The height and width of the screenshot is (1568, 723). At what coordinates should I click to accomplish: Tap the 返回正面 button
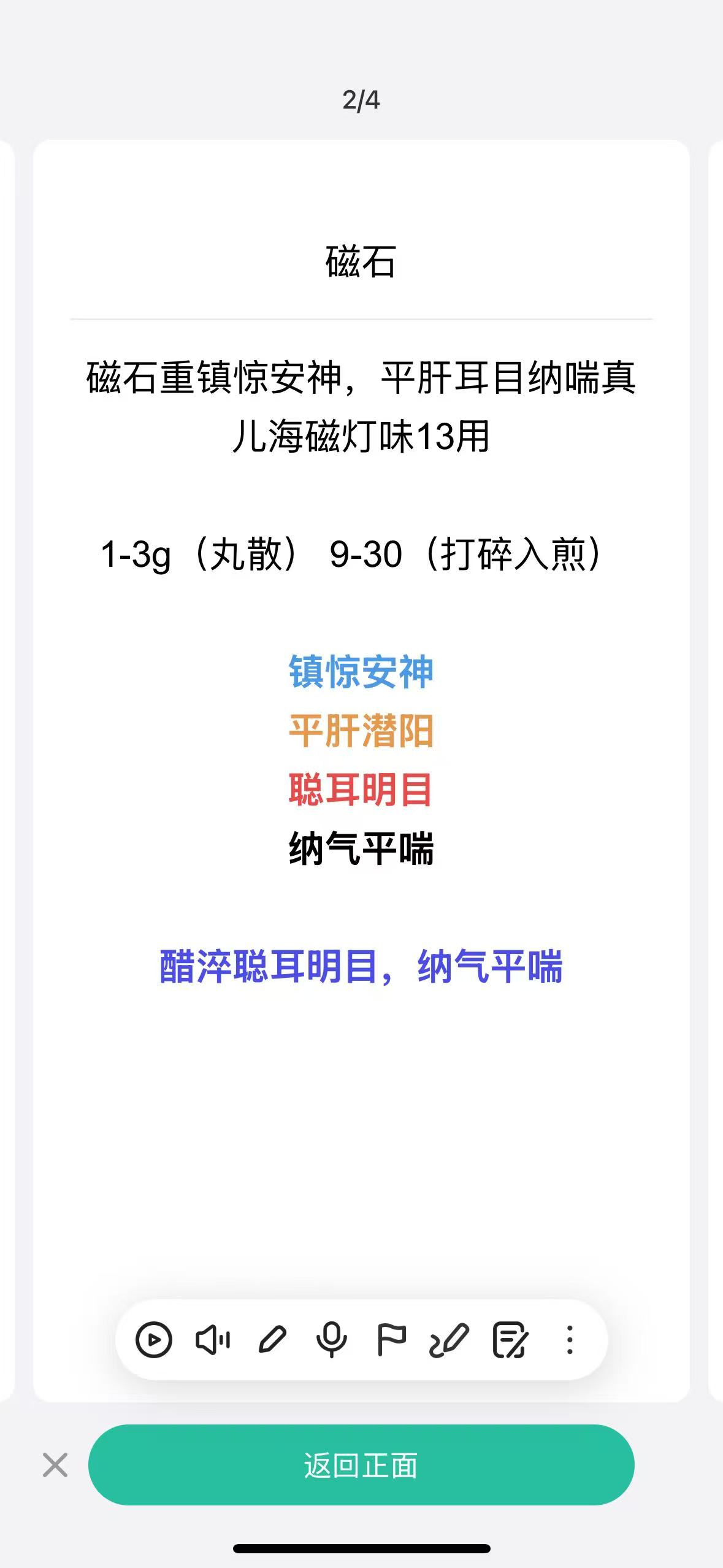361,1465
